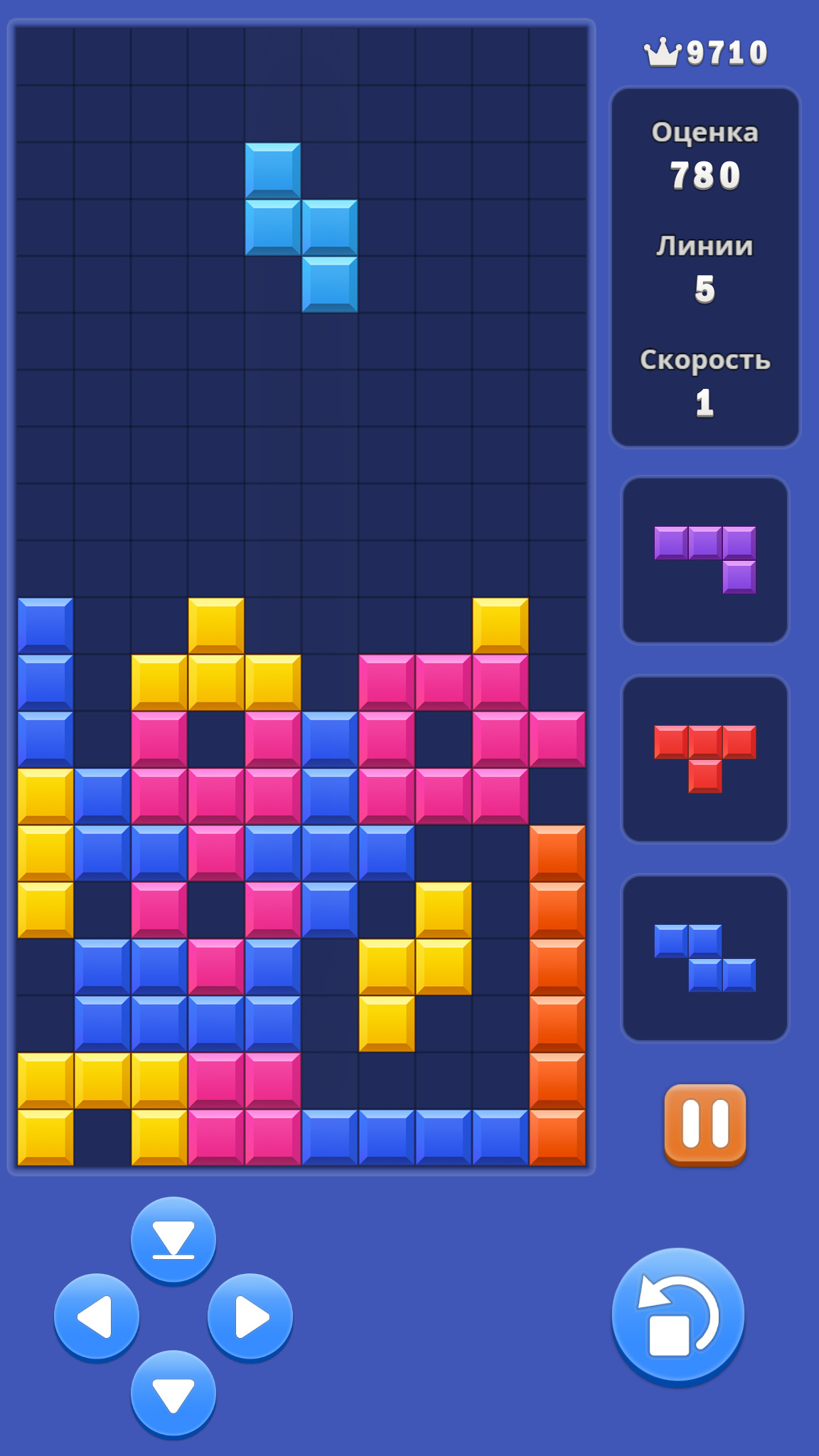This screenshot has width=819, height=1456.
Task: Pause the game
Action: pyautogui.click(x=705, y=1125)
